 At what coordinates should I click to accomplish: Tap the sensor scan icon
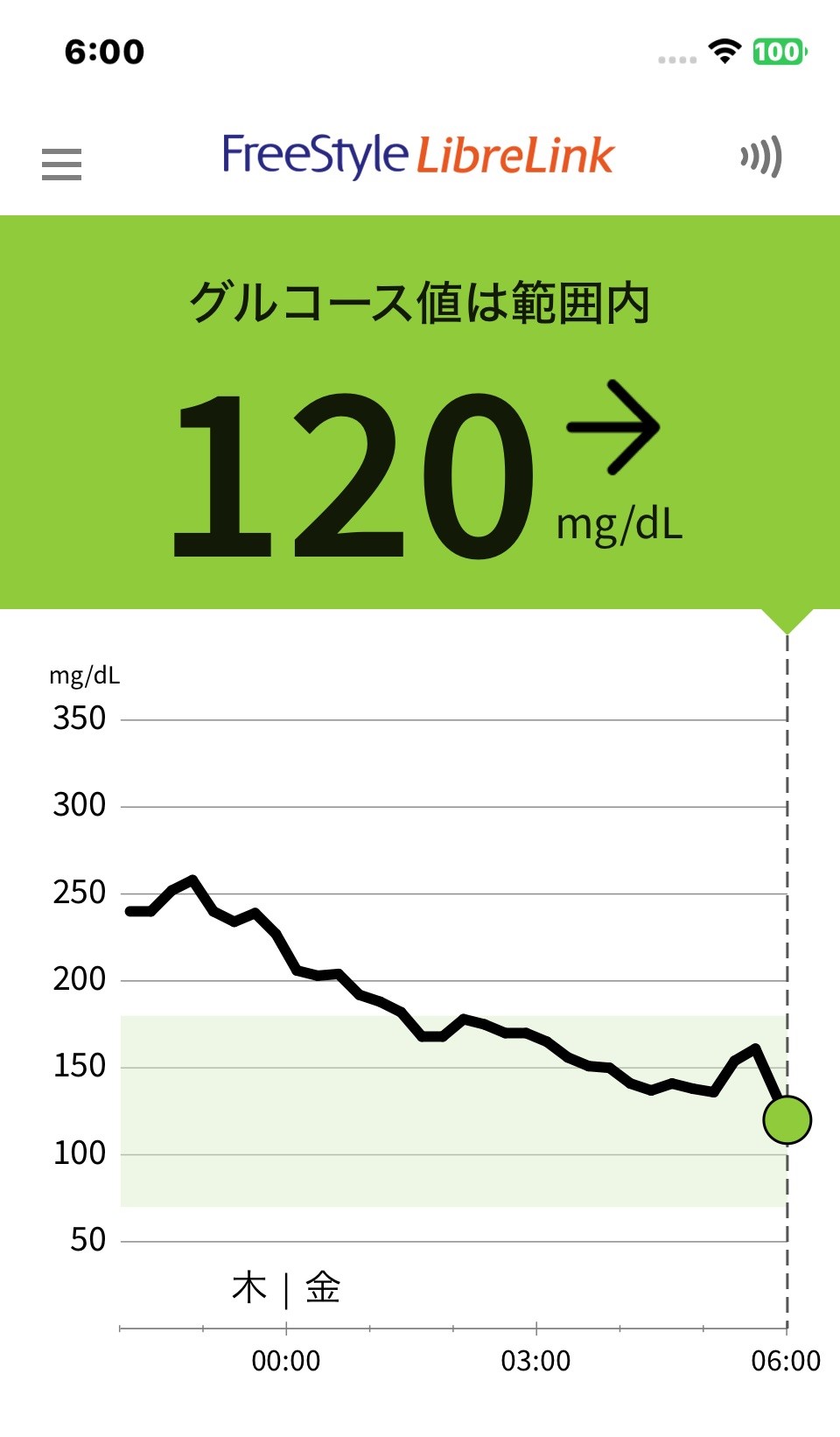coord(760,157)
